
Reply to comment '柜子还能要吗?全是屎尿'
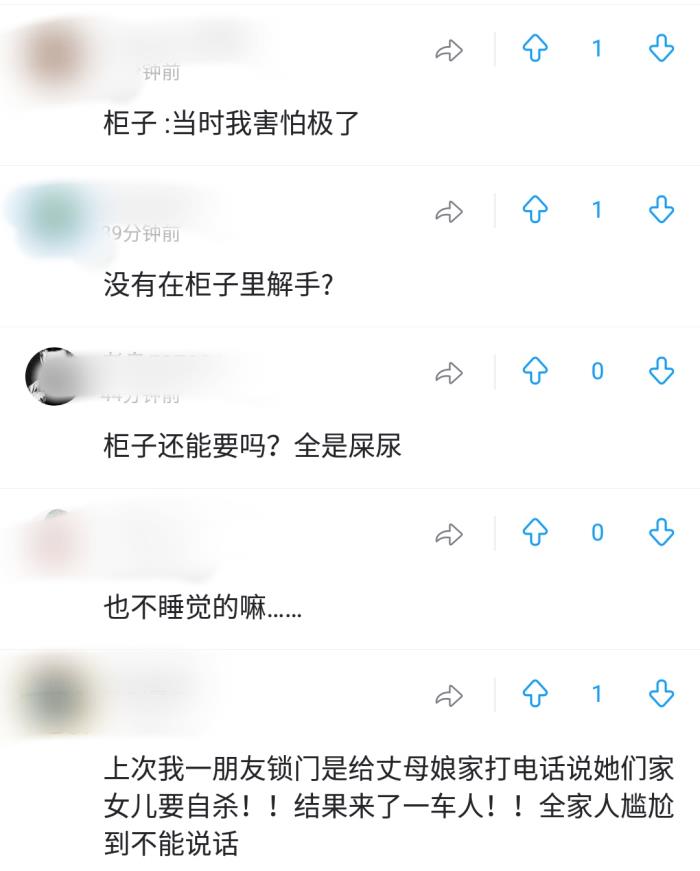coord(449,373)
